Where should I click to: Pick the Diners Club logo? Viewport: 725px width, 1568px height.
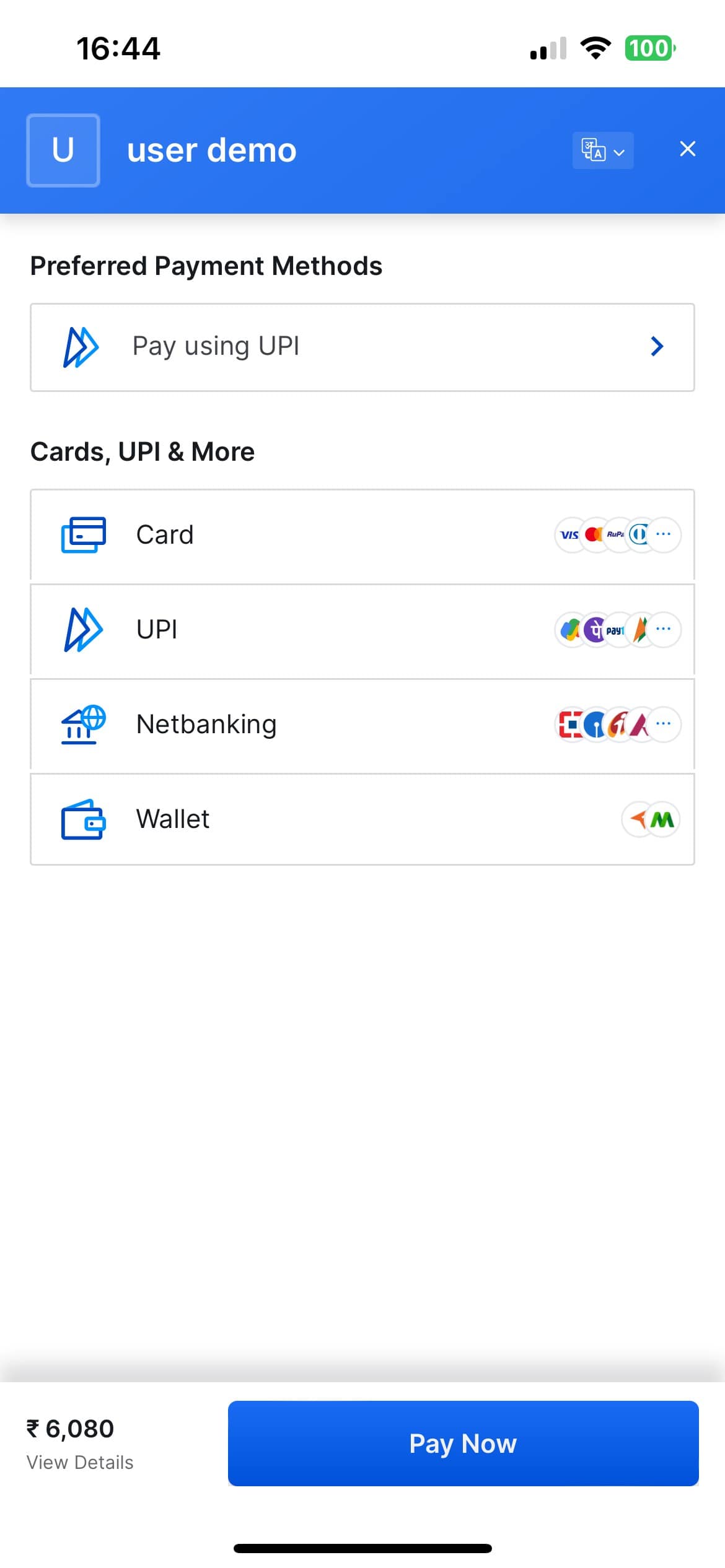point(638,534)
